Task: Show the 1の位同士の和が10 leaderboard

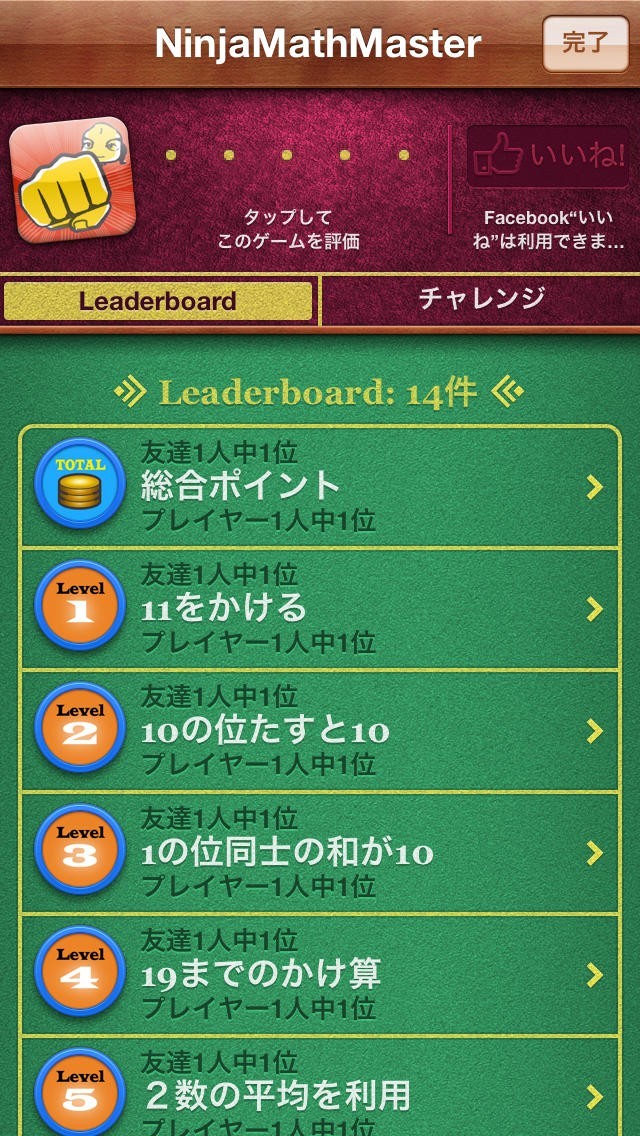Action: [x=320, y=853]
